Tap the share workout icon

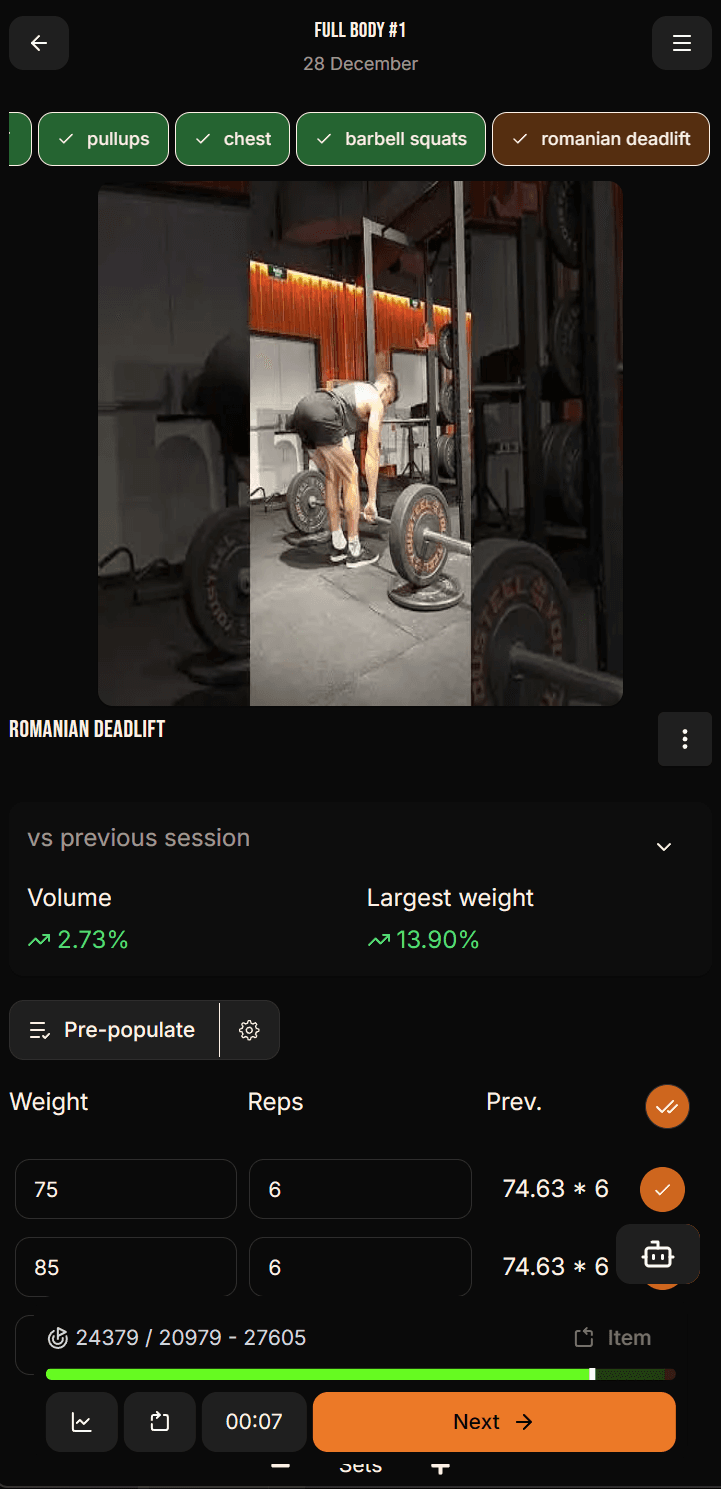tap(160, 1421)
